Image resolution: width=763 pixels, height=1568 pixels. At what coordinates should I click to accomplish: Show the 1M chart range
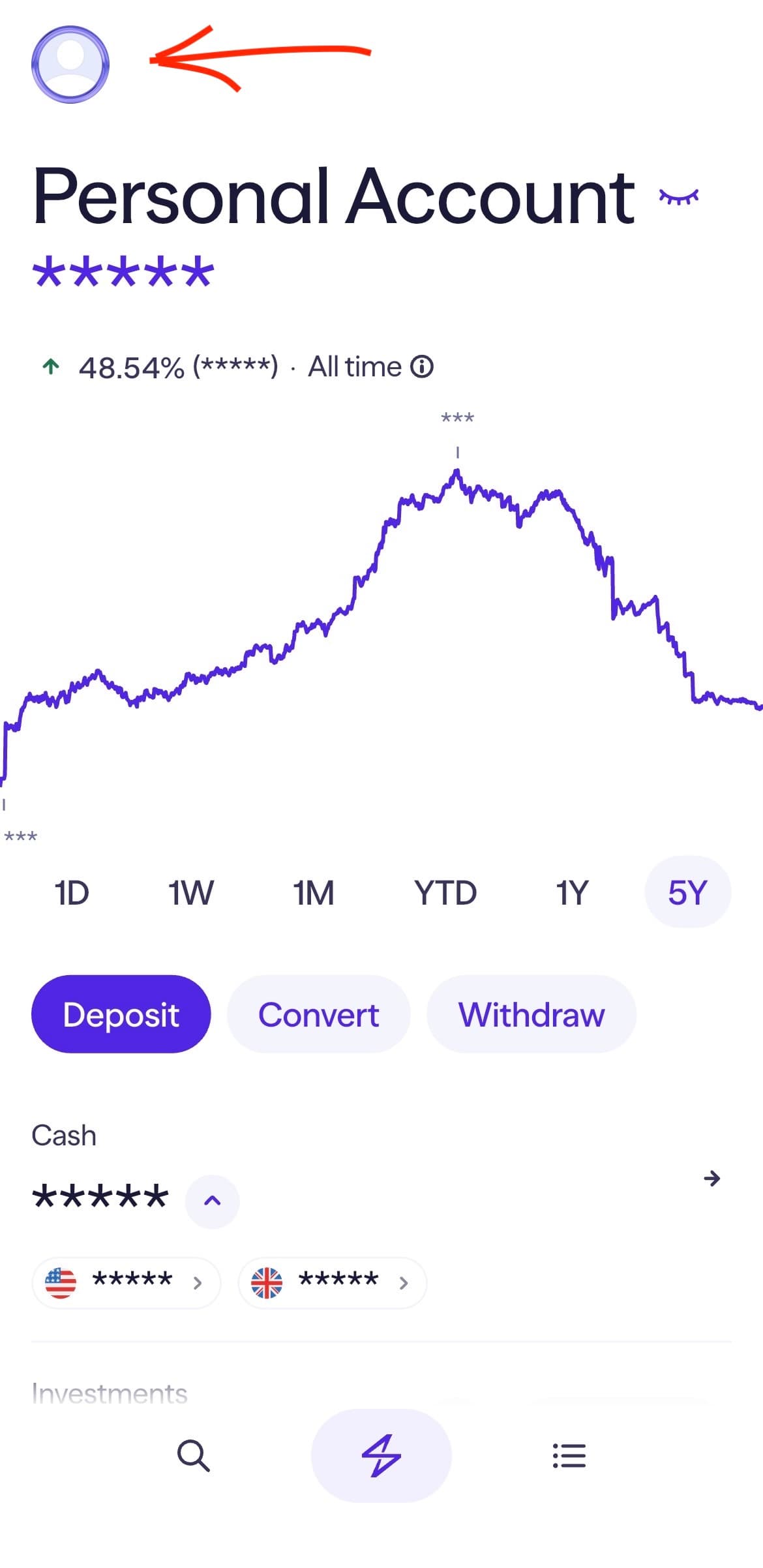pos(314,892)
